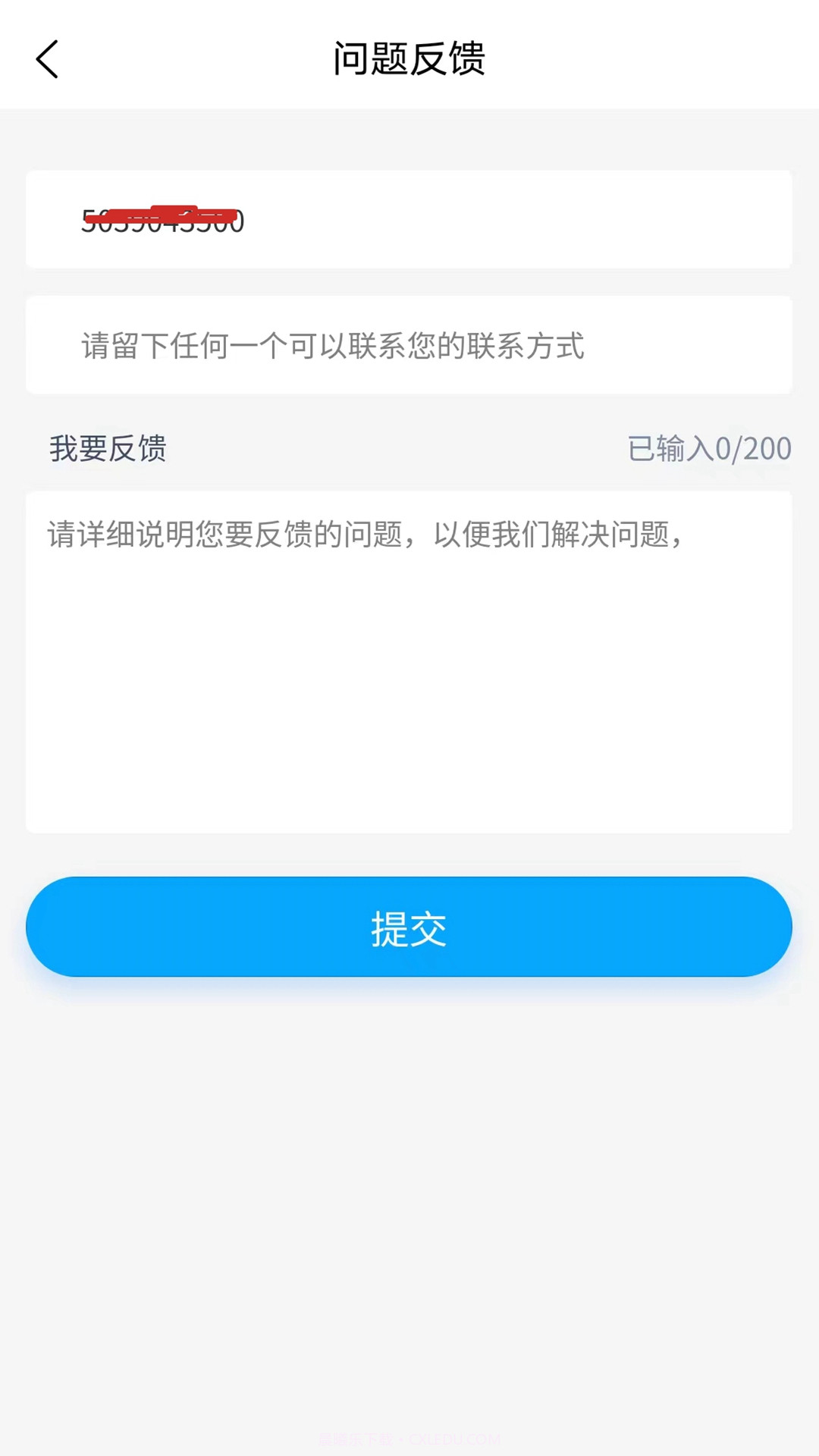Click the 我要反馈 section label
Viewport: 819px width, 1456px height.
pyautogui.click(x=107, y=448)
